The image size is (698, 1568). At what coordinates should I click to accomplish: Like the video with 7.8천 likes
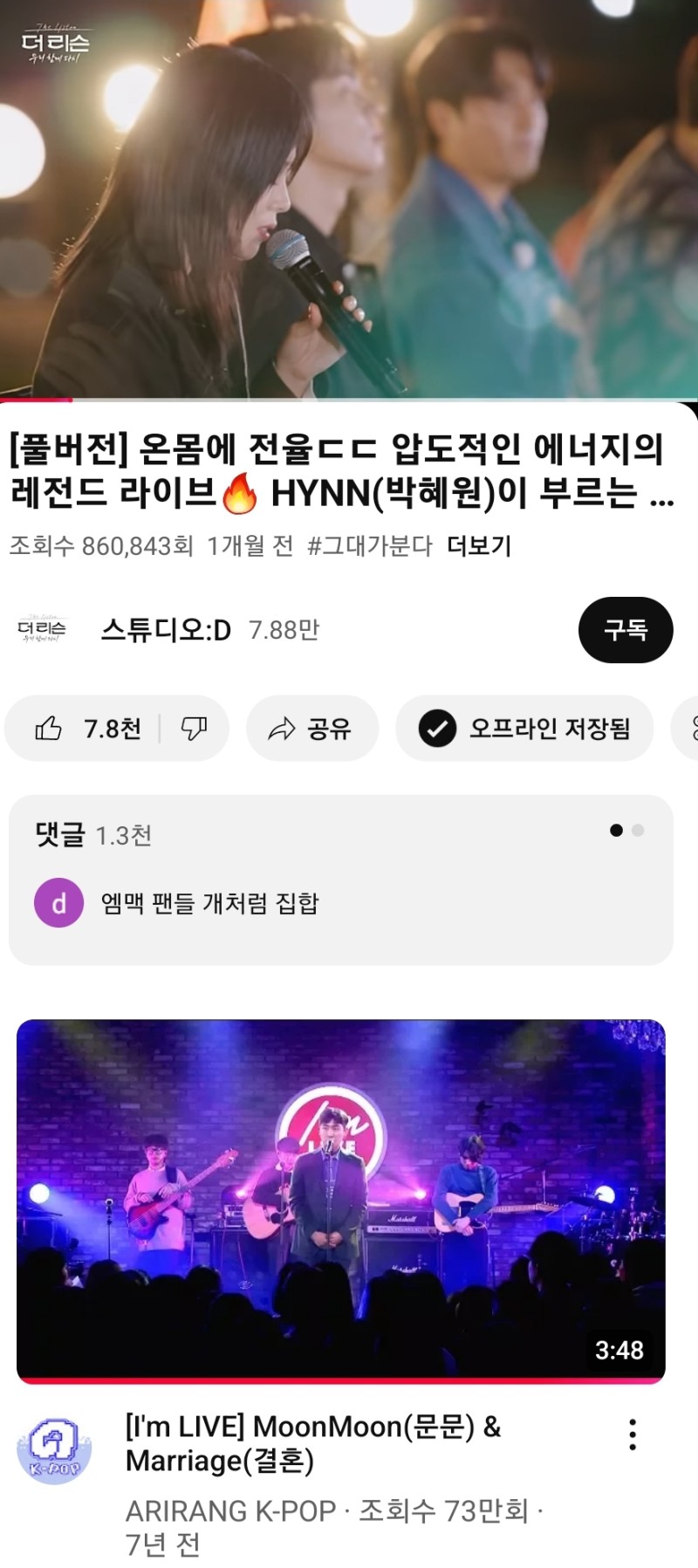pyautogui.click(x=87, y=729)
